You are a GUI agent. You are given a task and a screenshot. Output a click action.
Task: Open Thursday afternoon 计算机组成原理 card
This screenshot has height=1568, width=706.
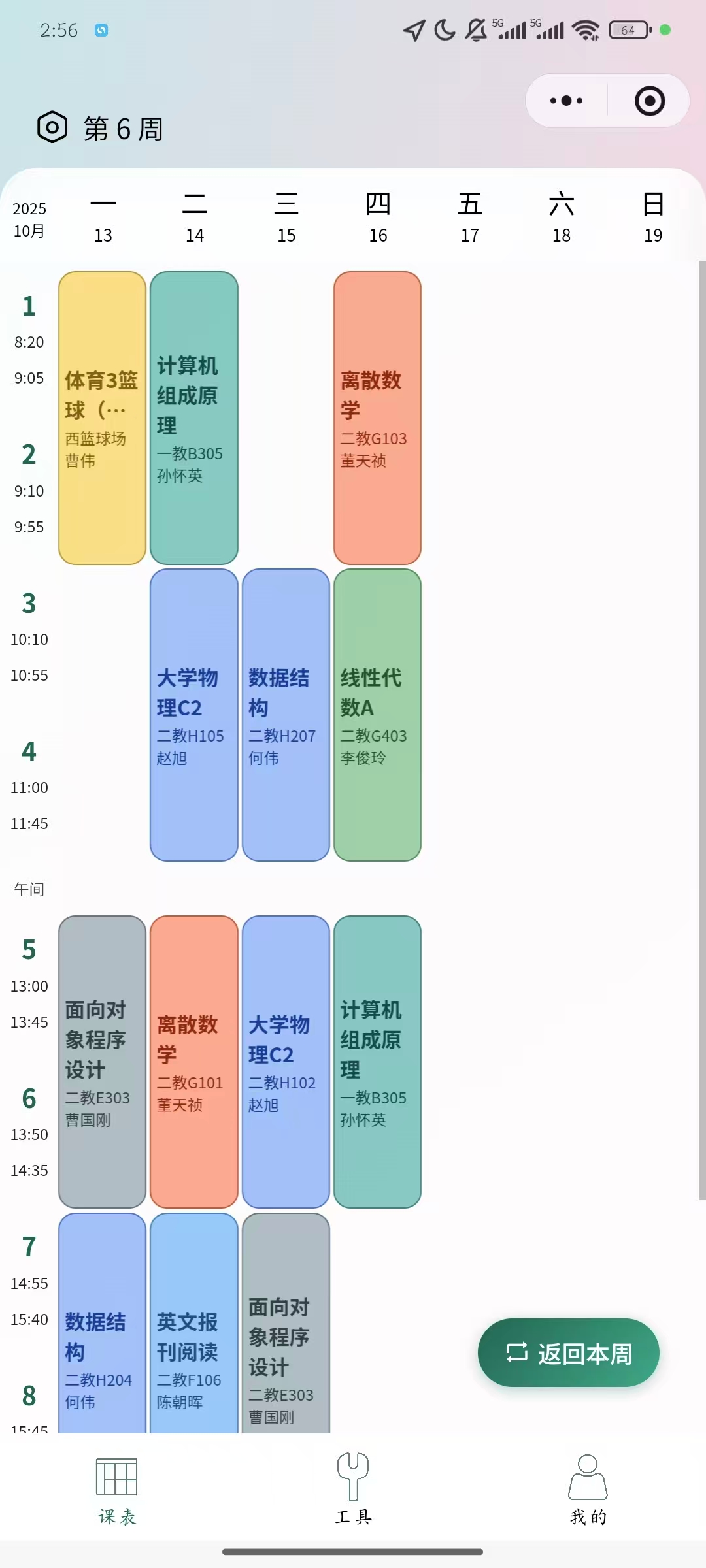[377, 1062]
